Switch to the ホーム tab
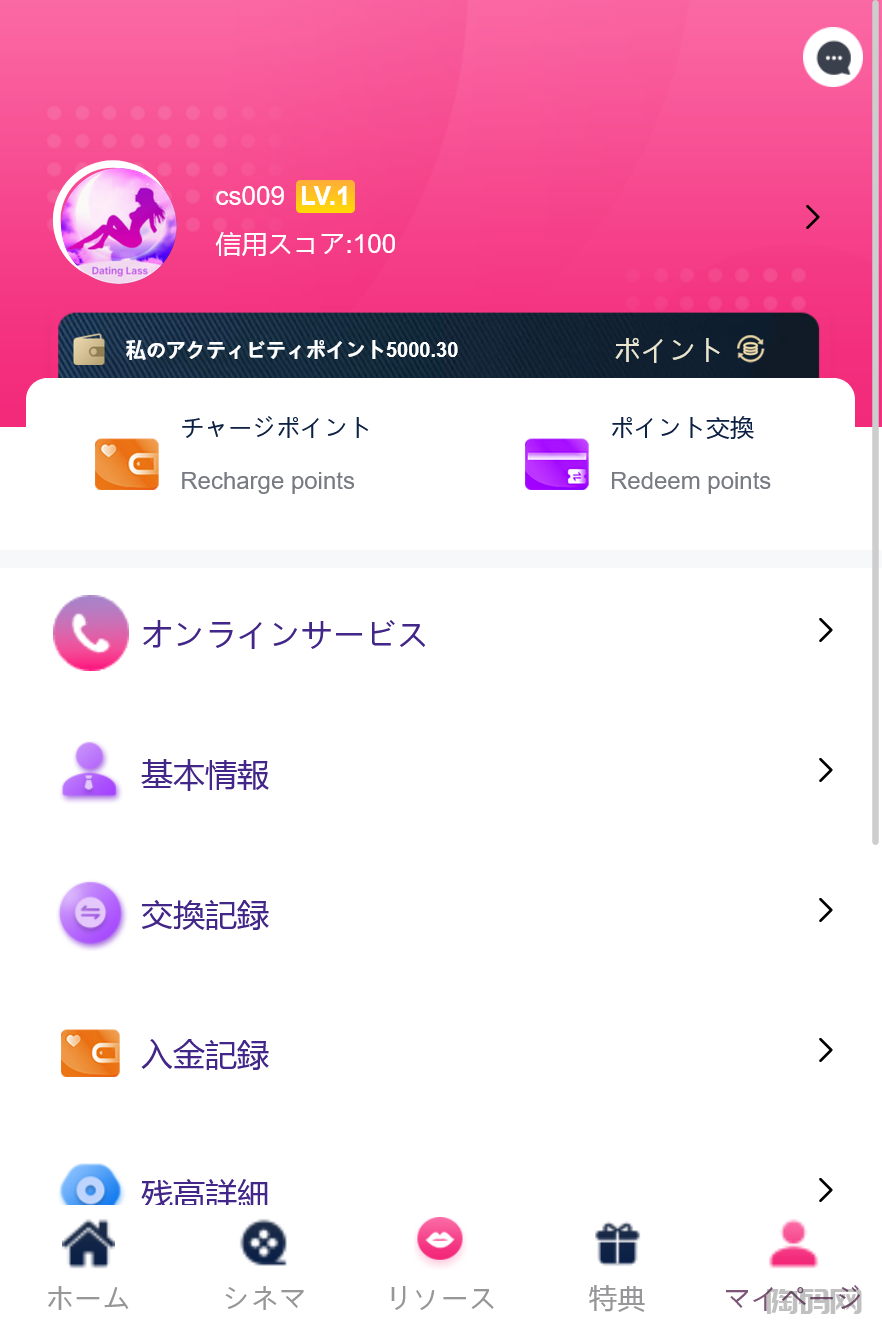 tap(88, 1268)
